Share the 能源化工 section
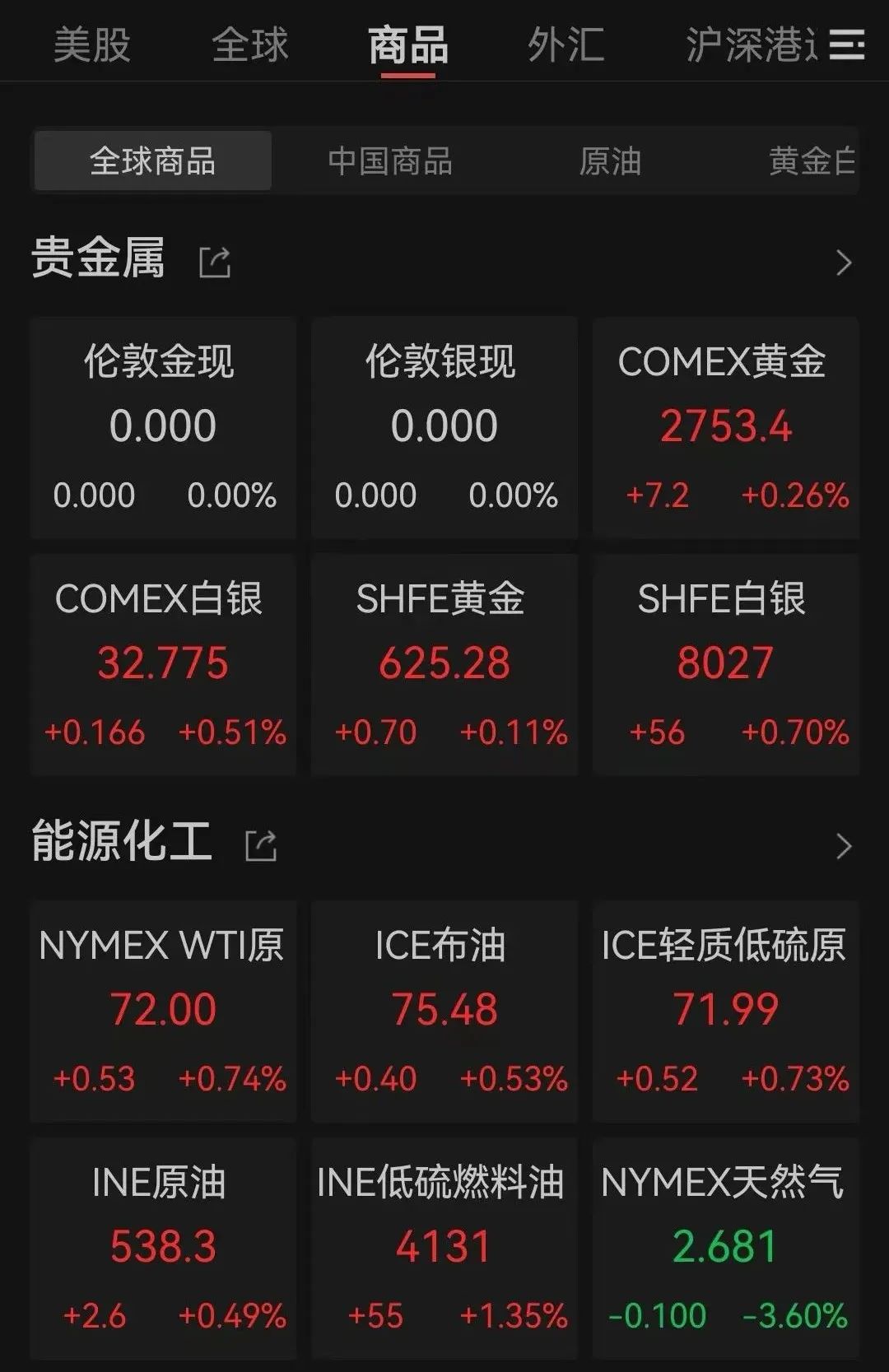The width and height of the screenshot is (889, 1372). point(261,845)
